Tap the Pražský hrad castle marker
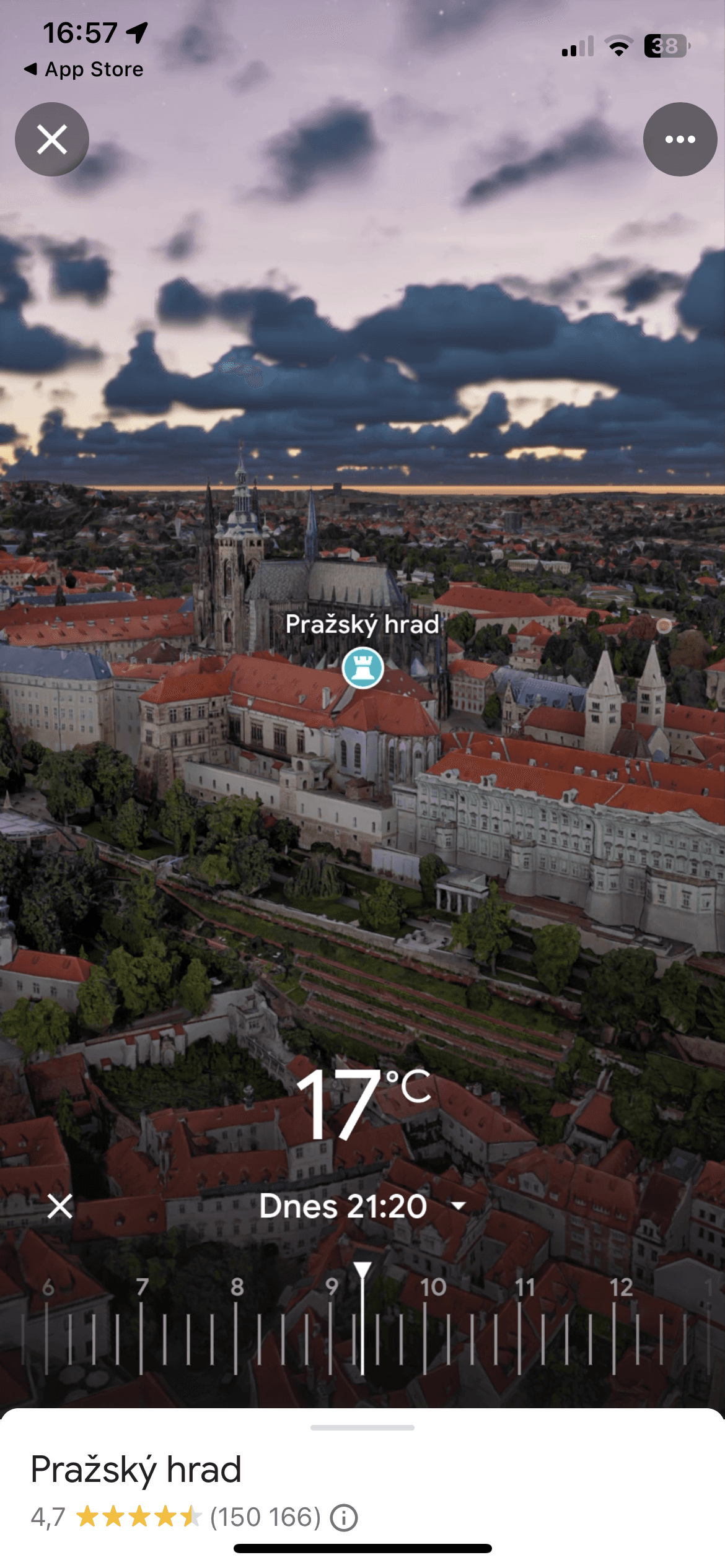 (x=362, y=668)
